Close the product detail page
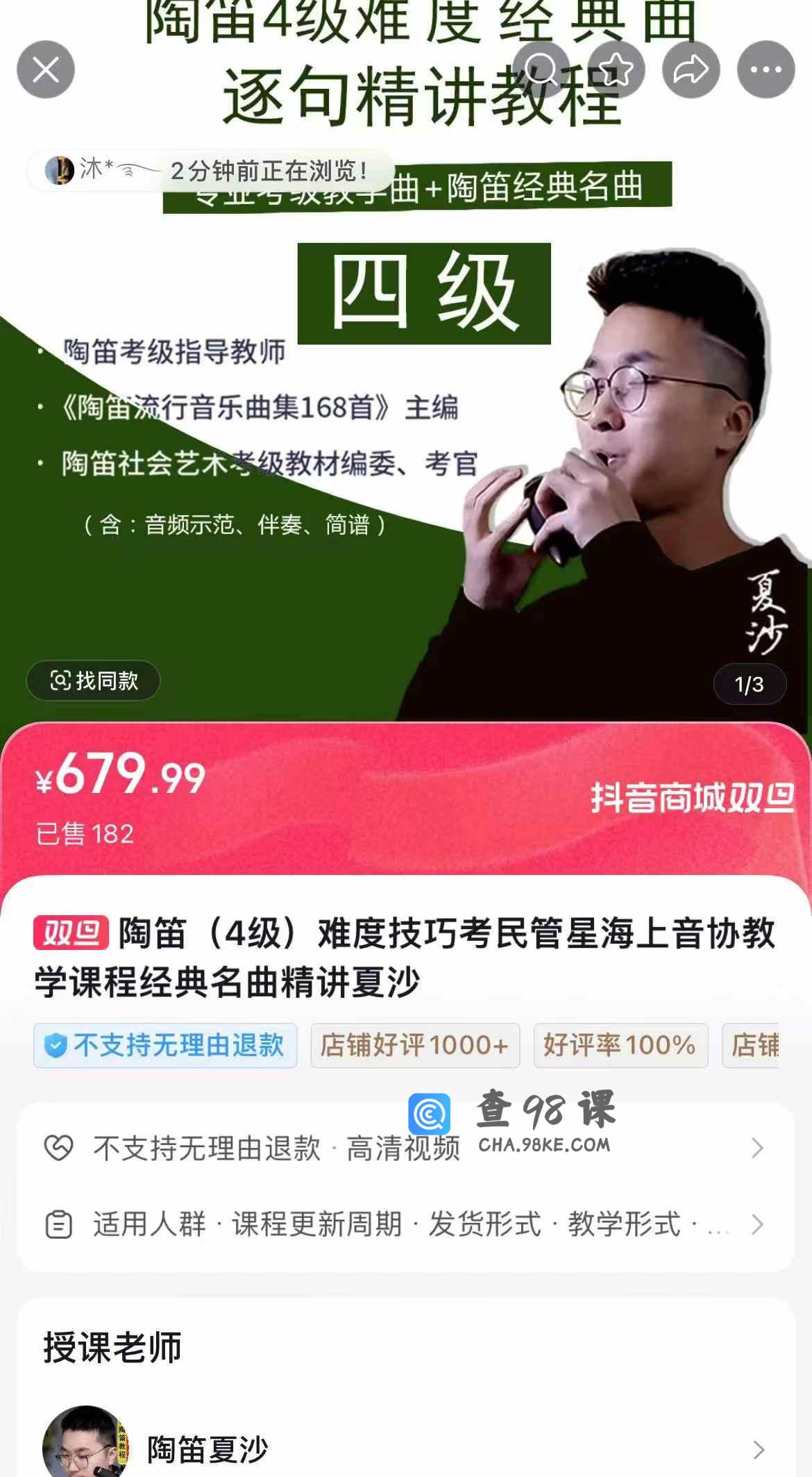 [x=46, y=69]
